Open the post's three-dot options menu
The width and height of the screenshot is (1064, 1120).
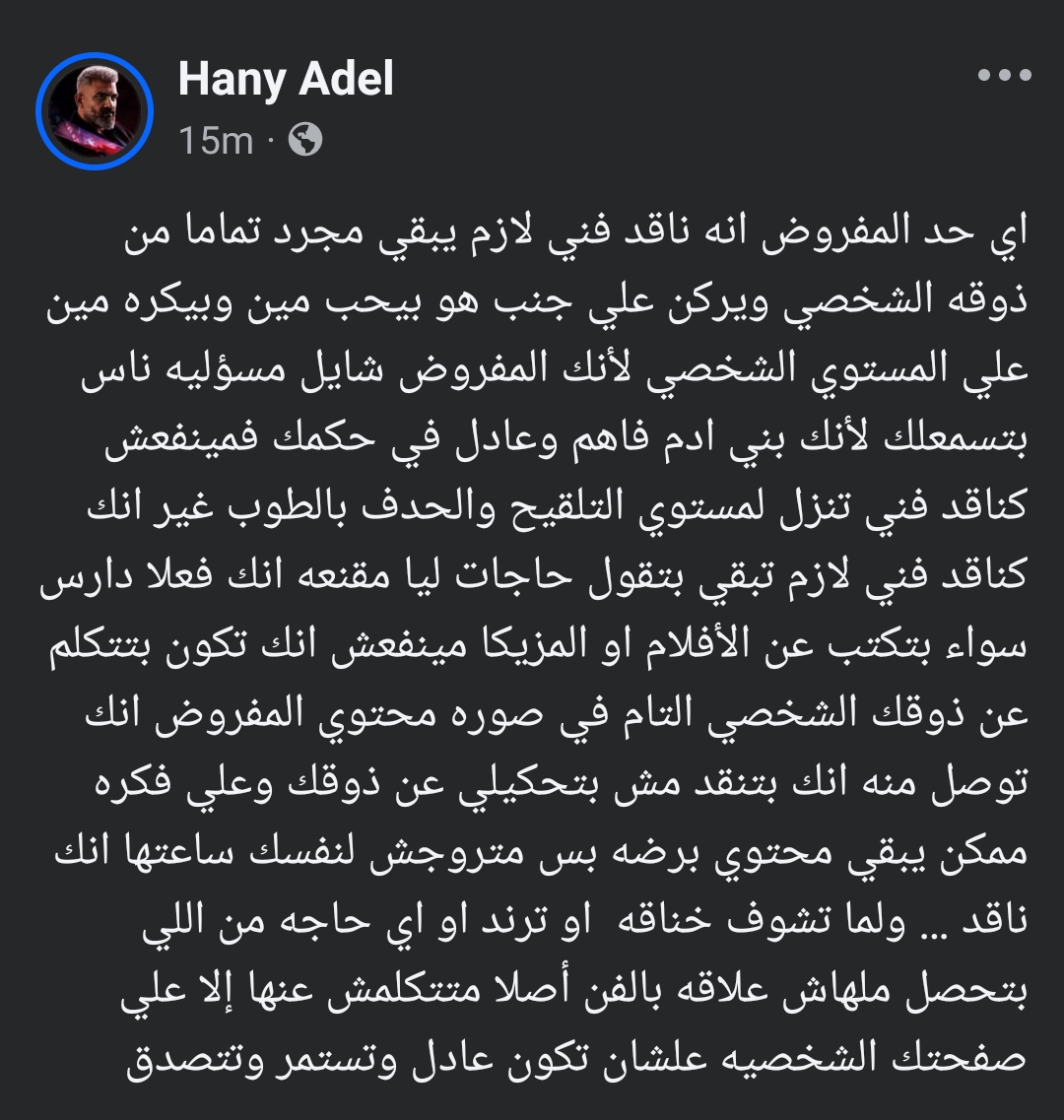[1004, 75]
